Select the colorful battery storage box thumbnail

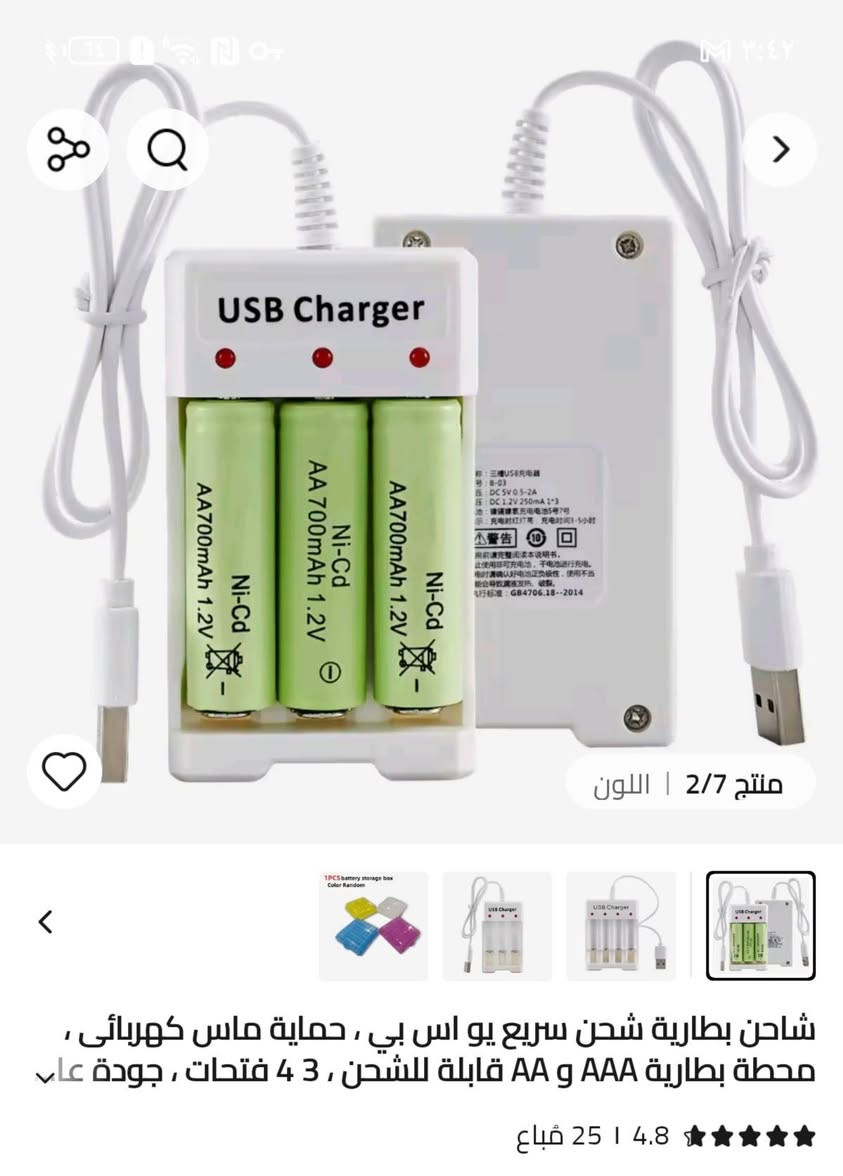(x=374, y=926)
